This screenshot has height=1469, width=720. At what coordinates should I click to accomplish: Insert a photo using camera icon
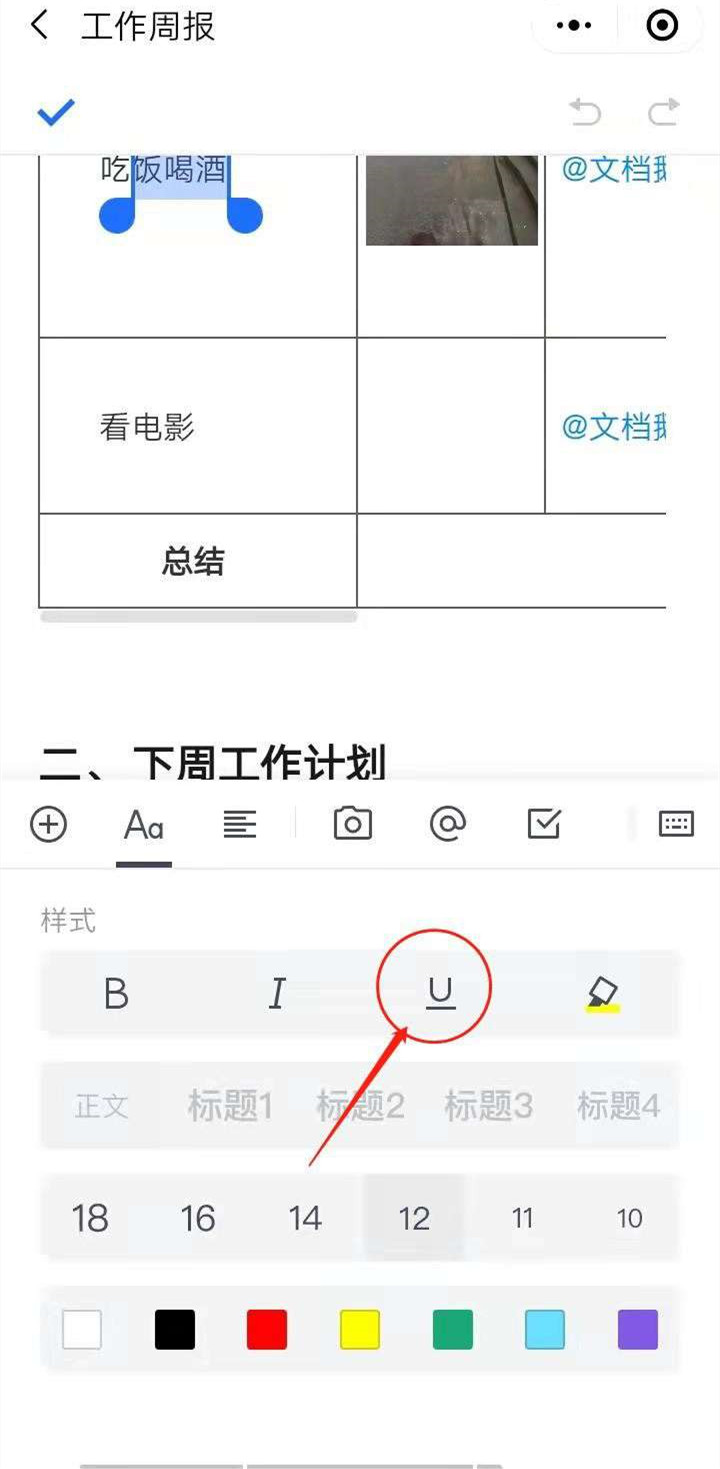pos(352,824)
